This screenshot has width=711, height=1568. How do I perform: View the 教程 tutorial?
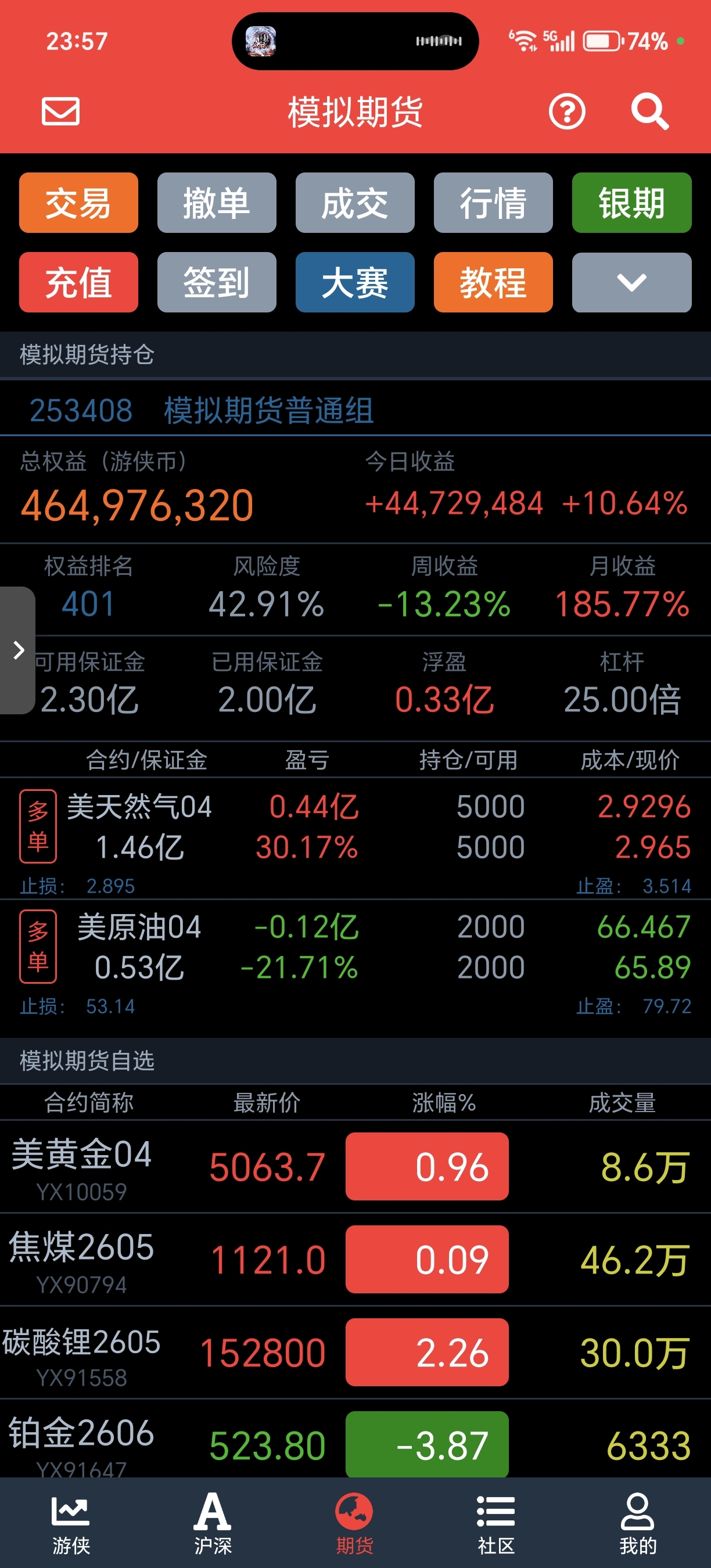click(493, 282)
